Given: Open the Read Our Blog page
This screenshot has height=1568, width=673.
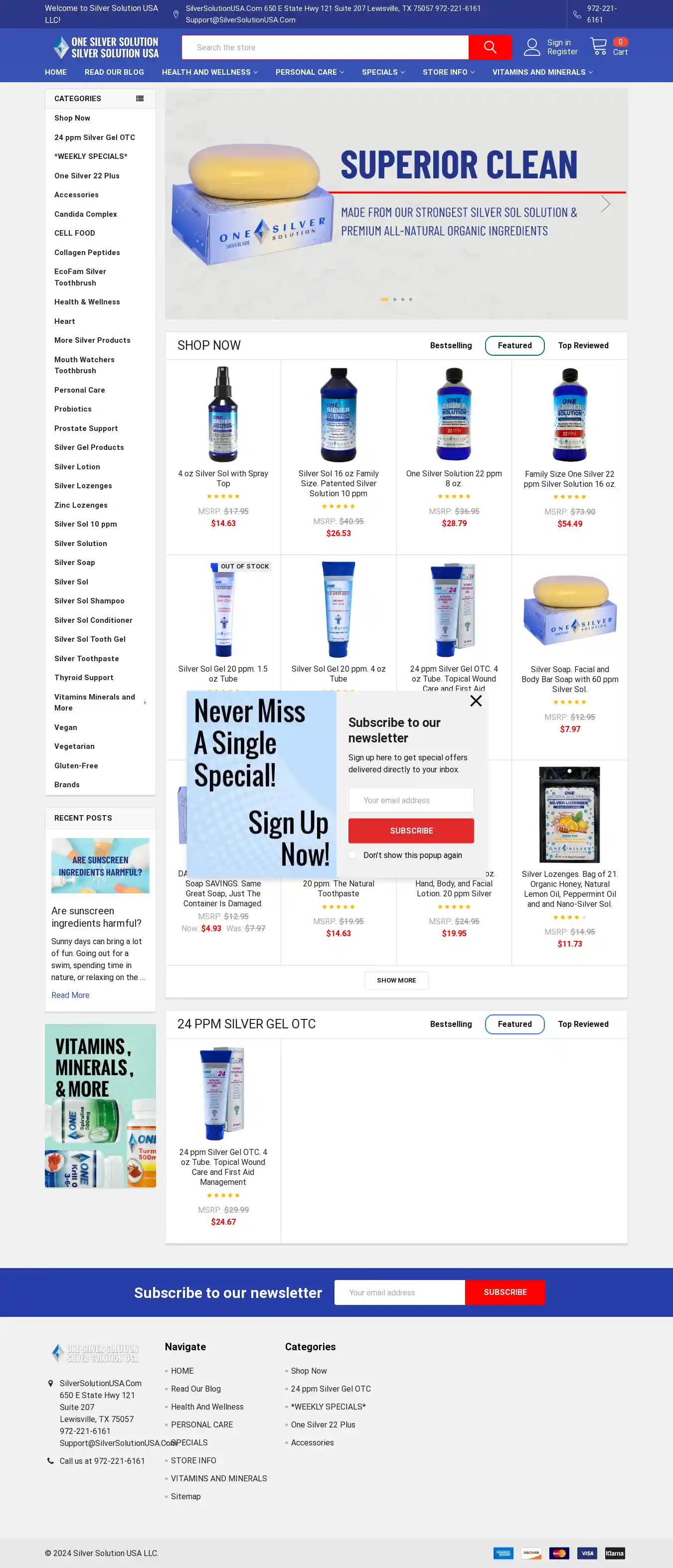Looking at the screenshot, I should click(x=114, y=72).
